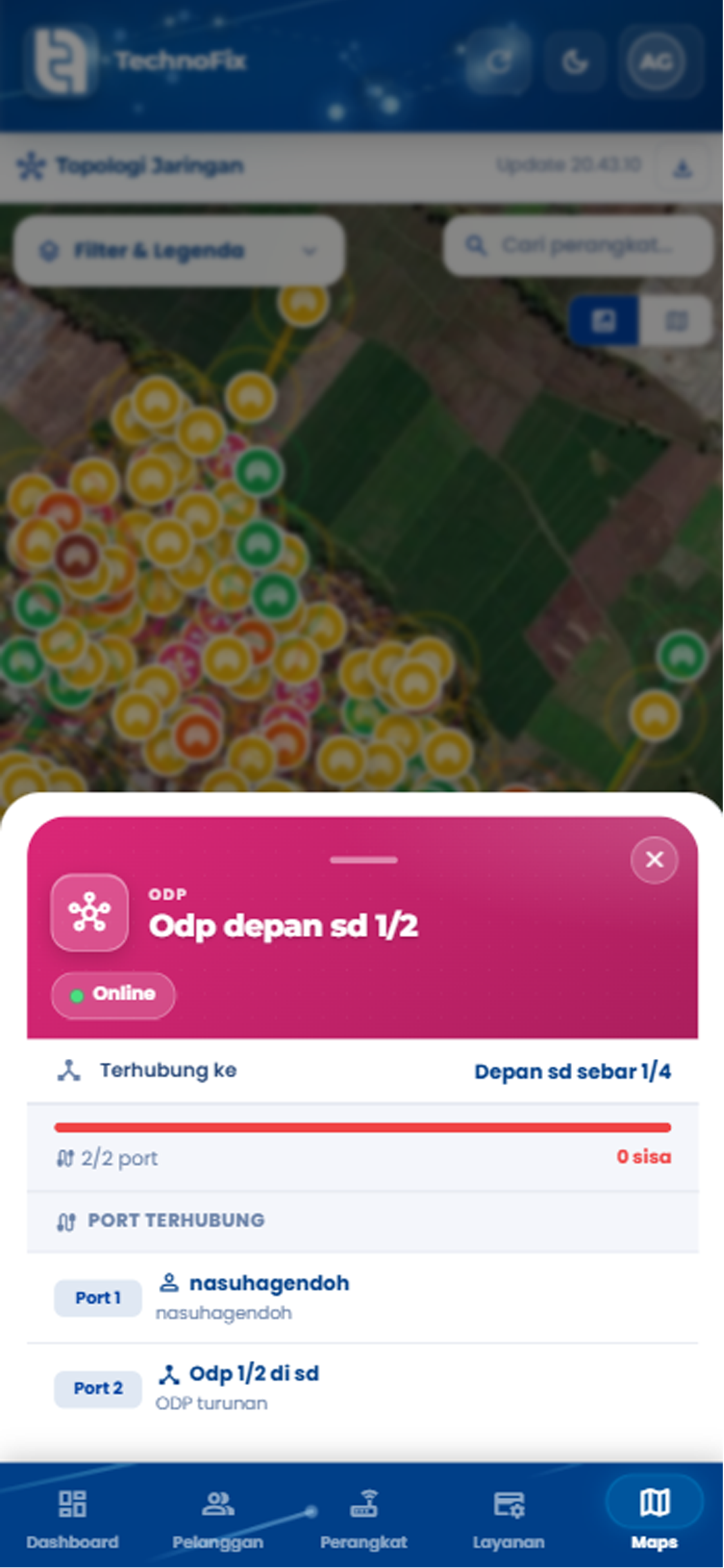
Task: Switch to the Layanan tab
Action: (508, 1520)
